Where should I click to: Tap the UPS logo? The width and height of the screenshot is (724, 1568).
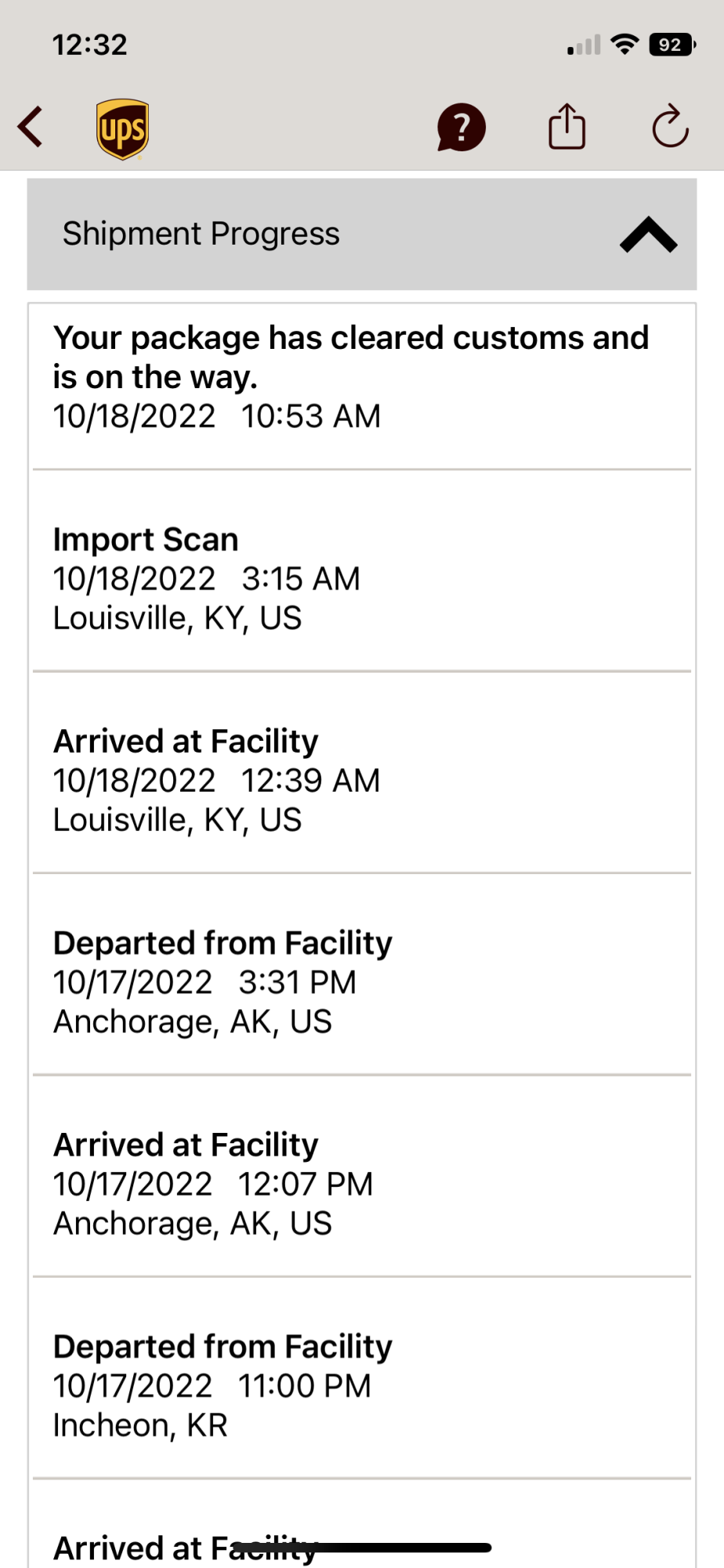[x=121, y=126]
